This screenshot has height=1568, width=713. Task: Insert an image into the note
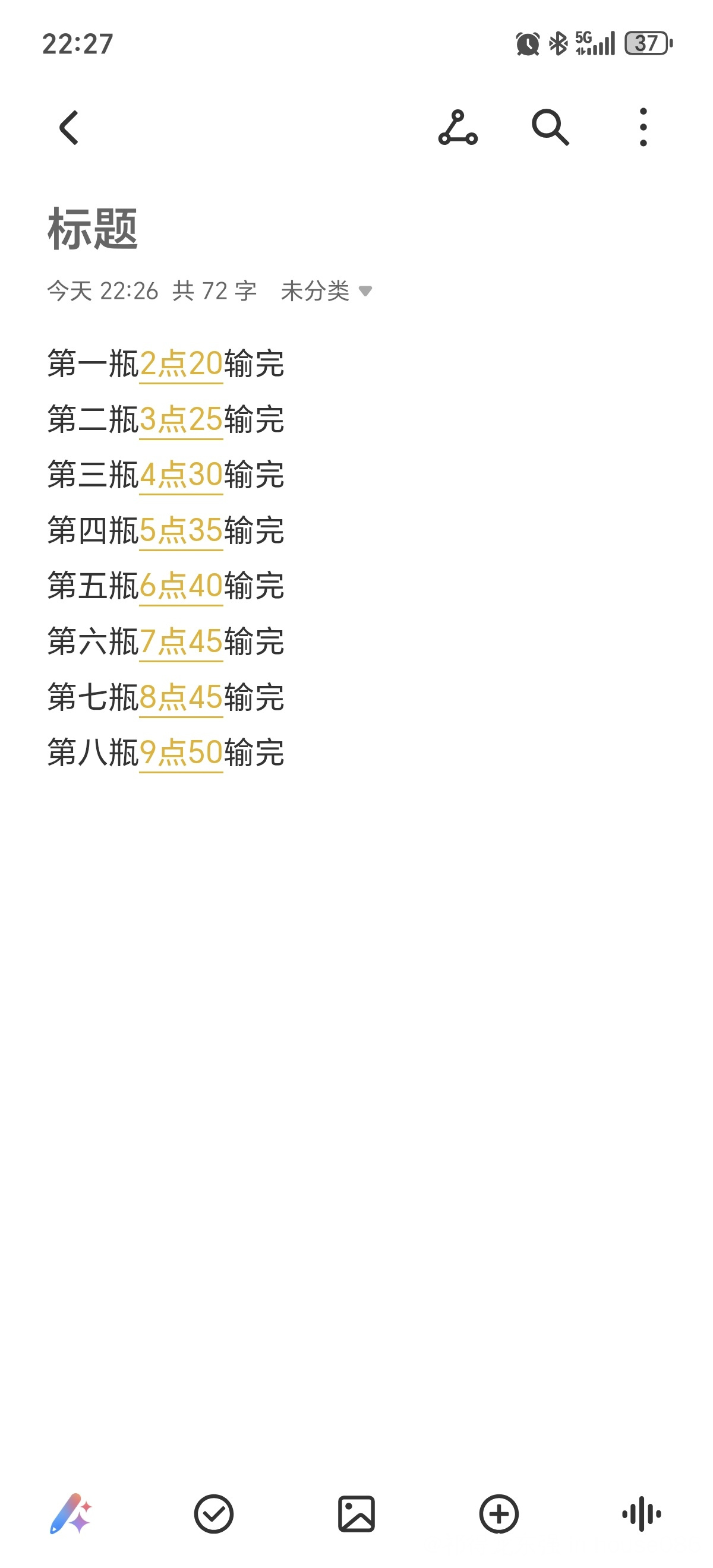pyautogui.click(x=356, y=1514)
